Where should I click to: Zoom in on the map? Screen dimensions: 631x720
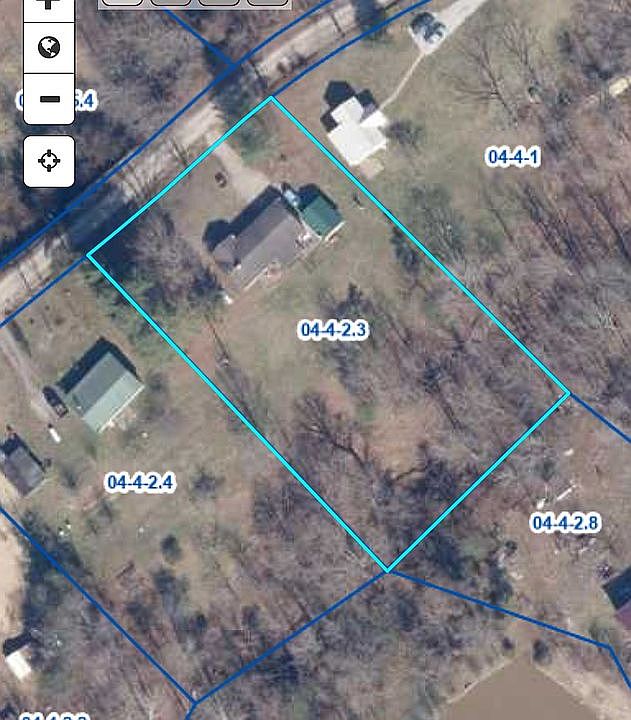49,5
